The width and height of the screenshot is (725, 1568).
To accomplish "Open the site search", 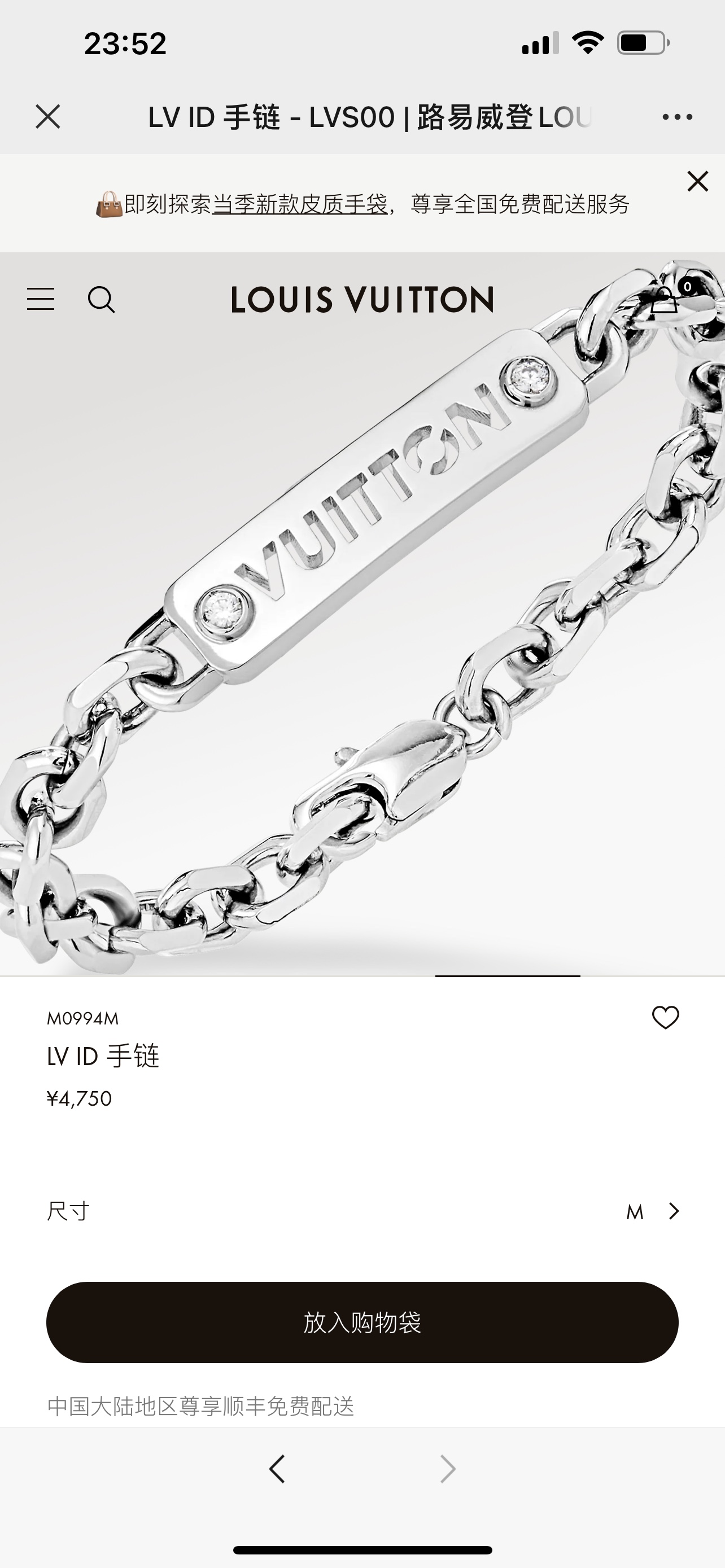I will (101, 300).
